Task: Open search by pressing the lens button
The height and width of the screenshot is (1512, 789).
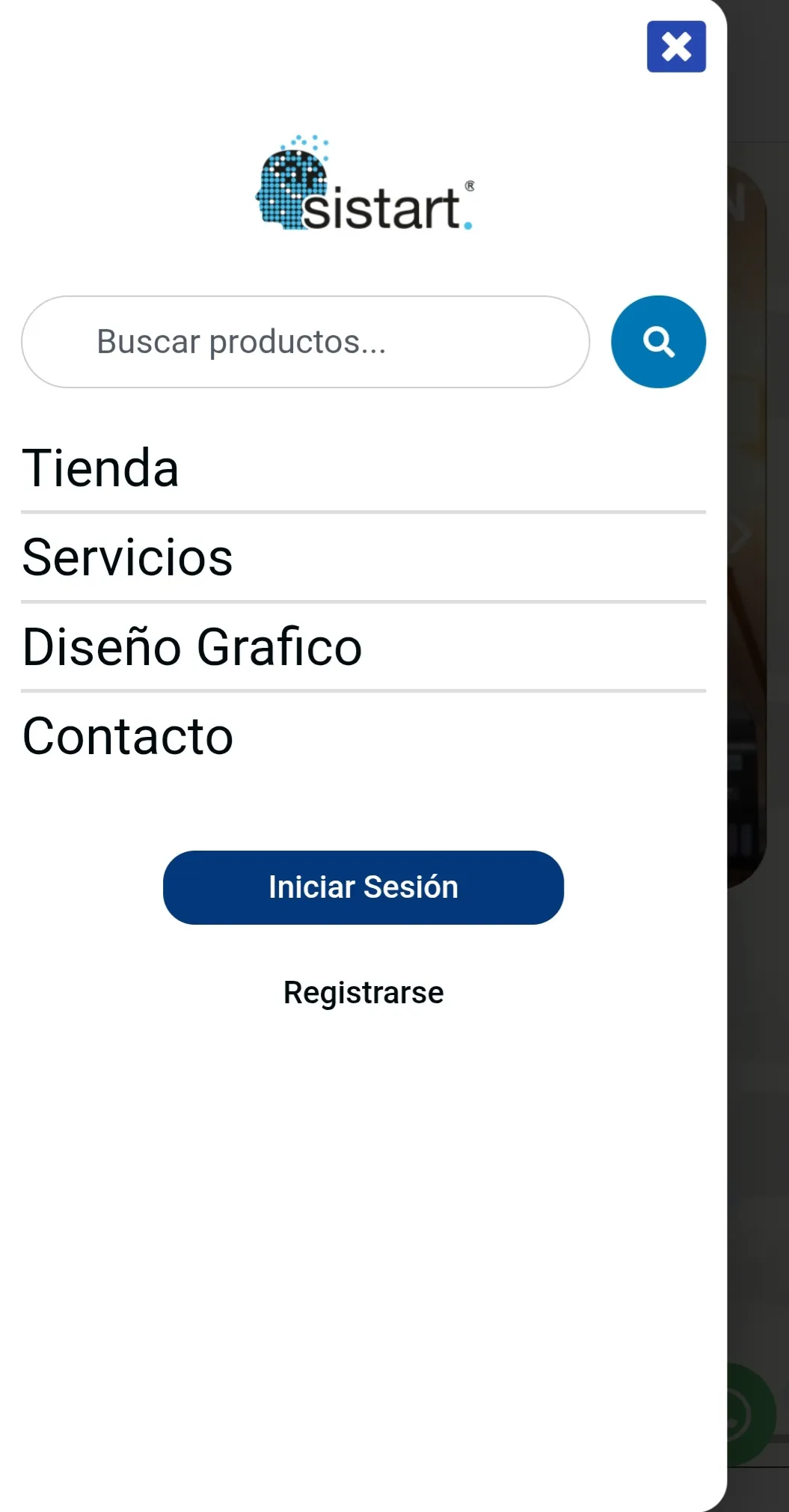Action: pos(657,342)
